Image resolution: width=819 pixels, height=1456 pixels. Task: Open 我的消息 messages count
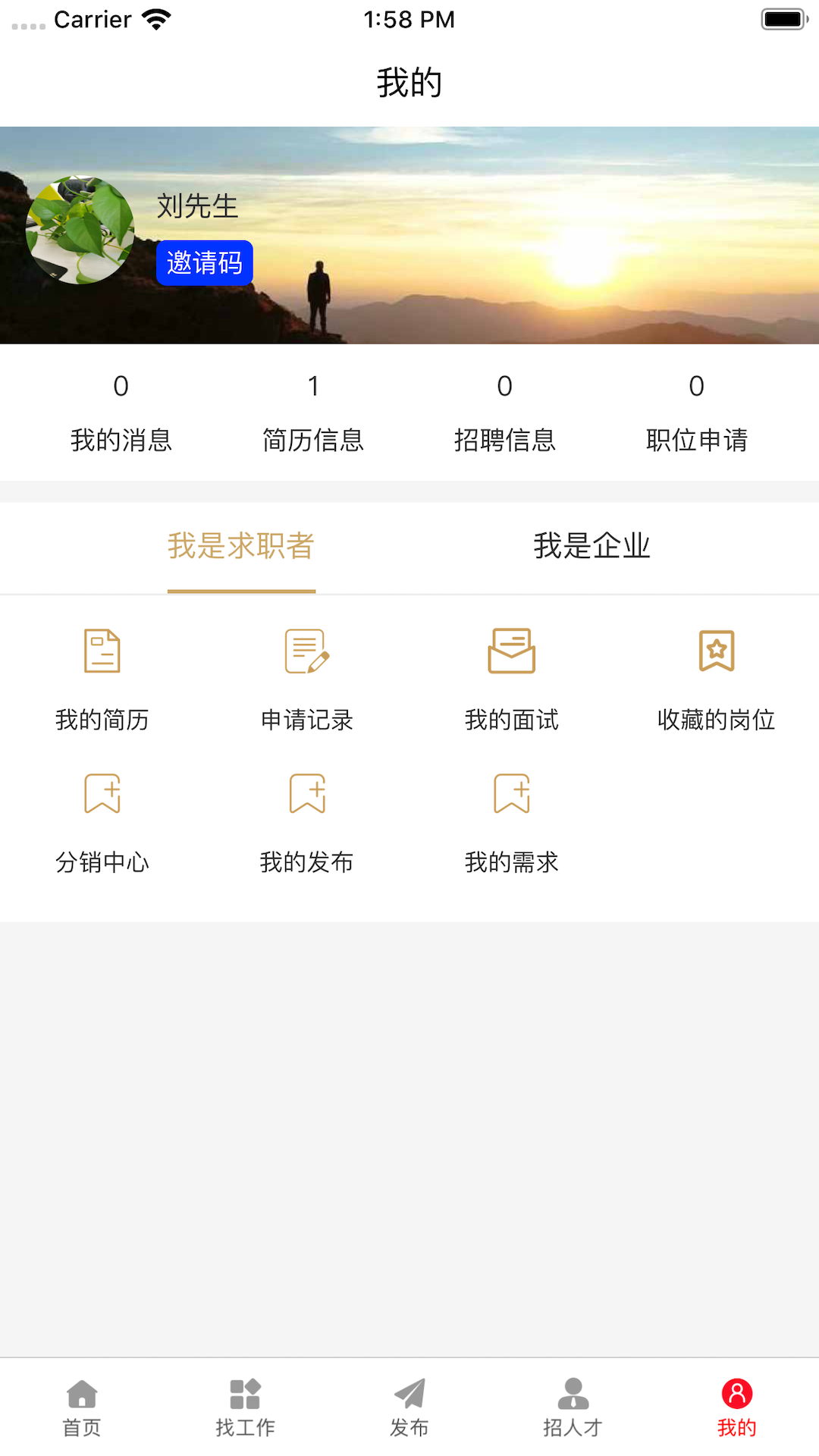coord(121,413)
